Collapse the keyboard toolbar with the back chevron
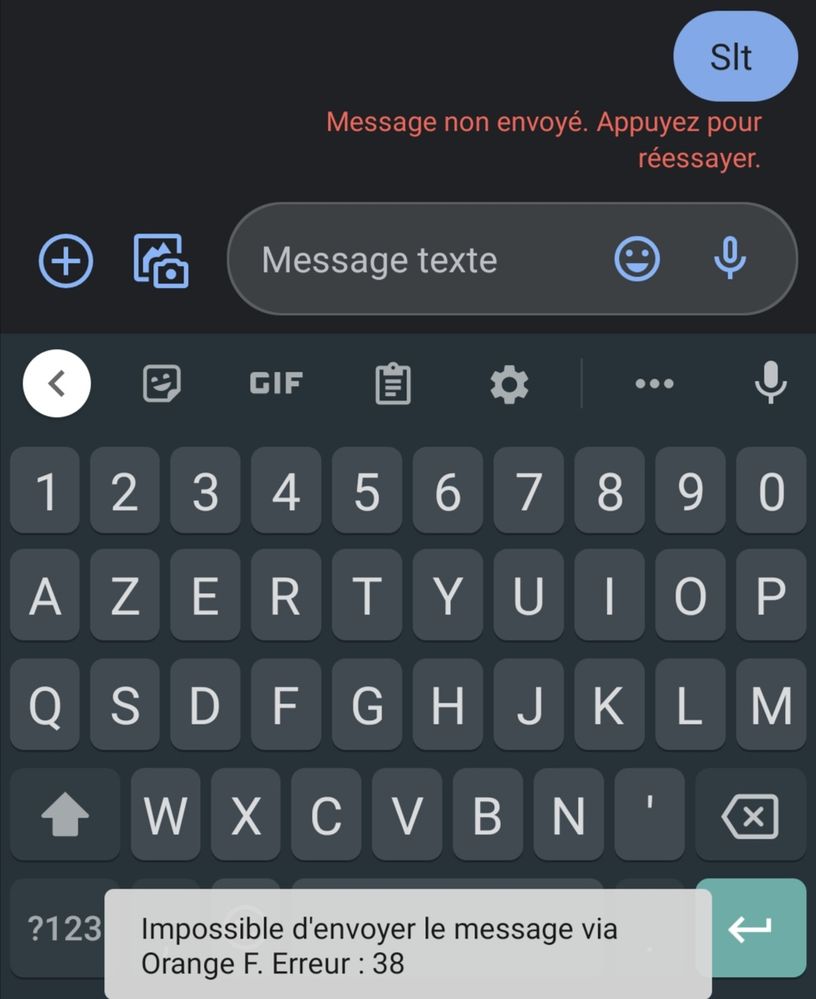The height and width of the screenshot is (999, 816). pos(57,383)
